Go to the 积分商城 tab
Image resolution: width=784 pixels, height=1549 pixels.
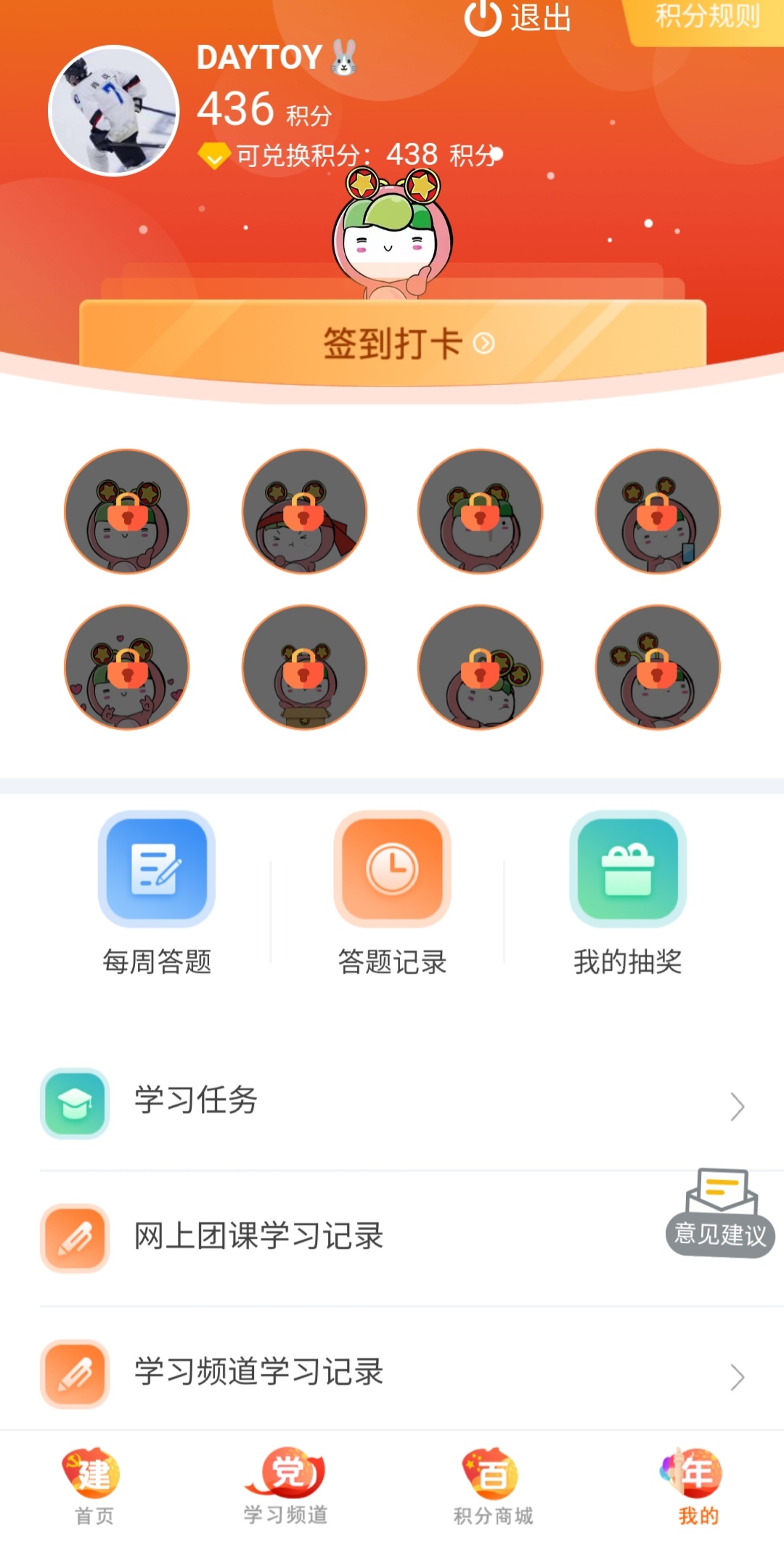(x=493, y=1486)
